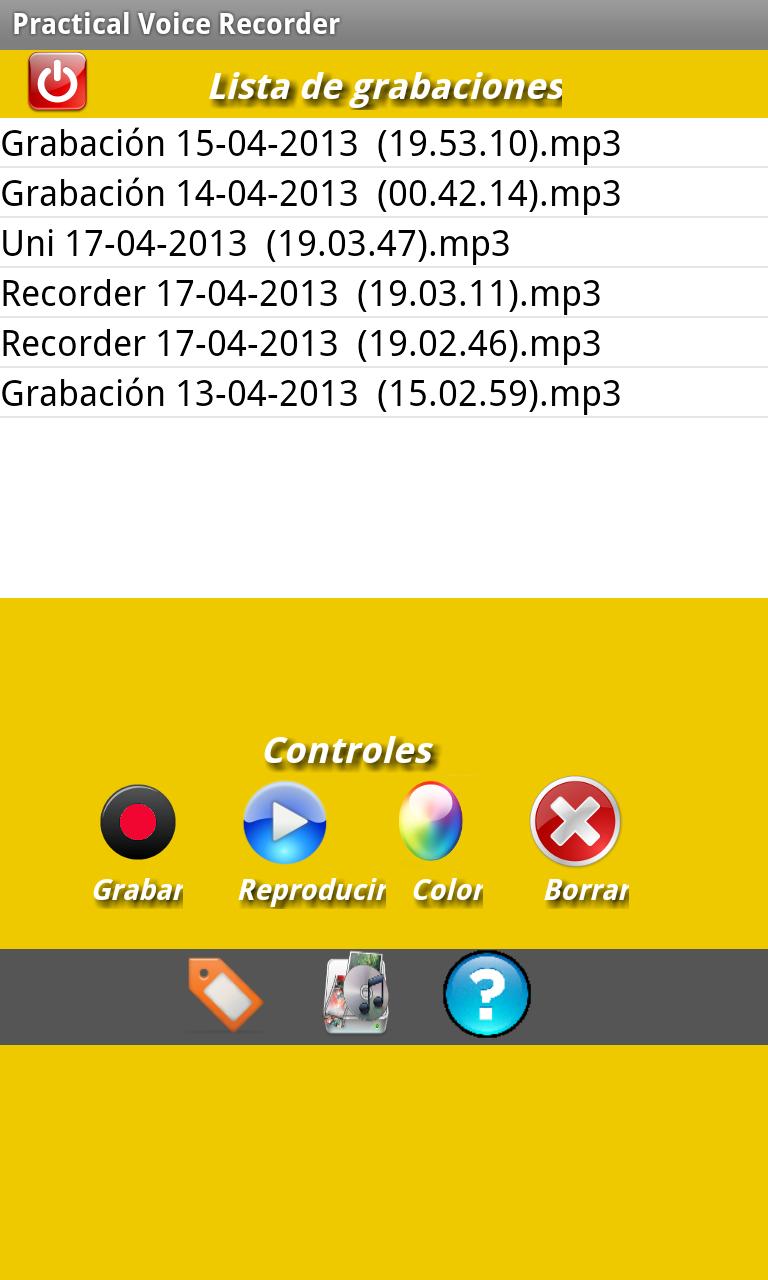Open the Color picker icon
The width and height of the screenshot is (768, 1280).
pyautogui.click(x=430, y=822)
